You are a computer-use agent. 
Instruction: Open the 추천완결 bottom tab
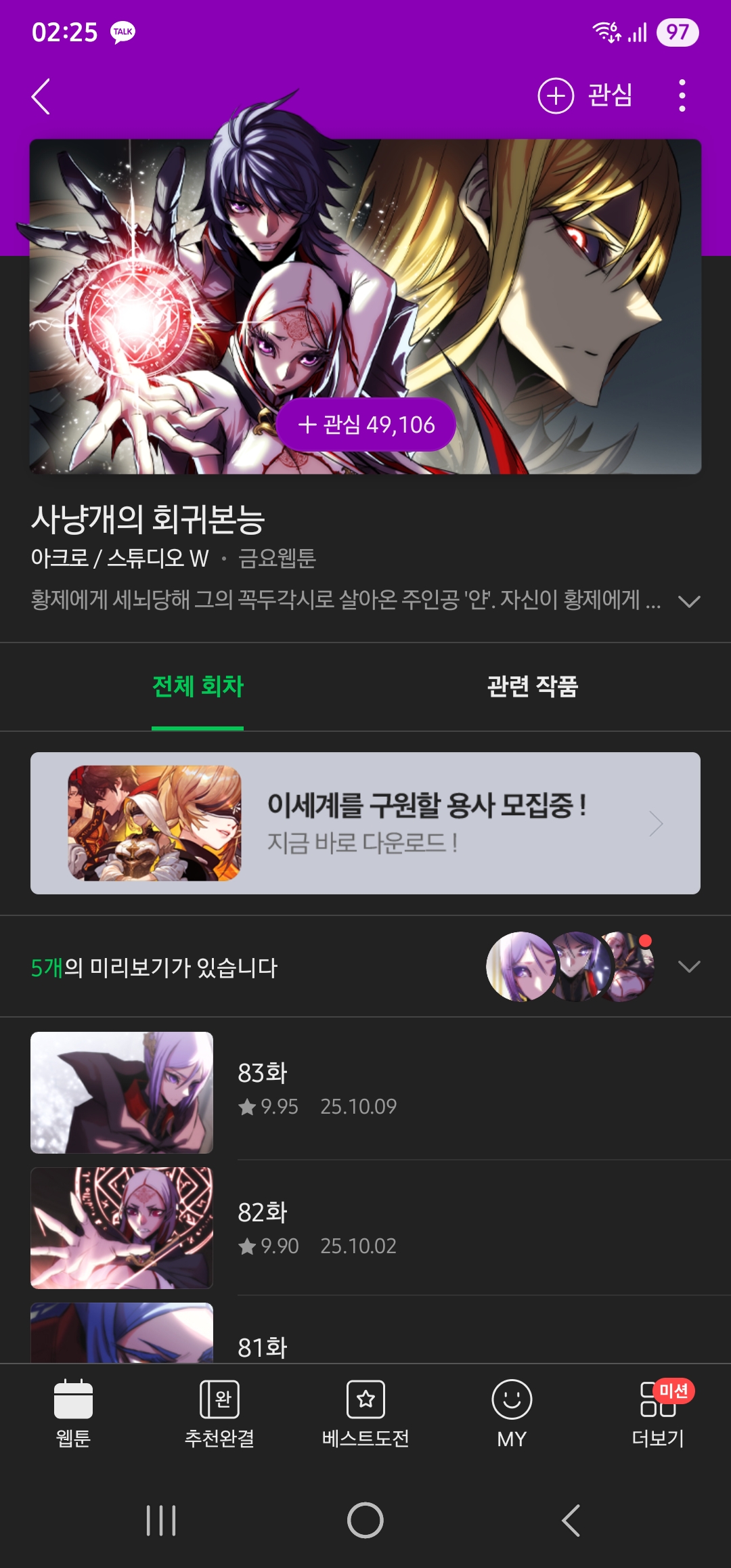tap(219, 1413)
